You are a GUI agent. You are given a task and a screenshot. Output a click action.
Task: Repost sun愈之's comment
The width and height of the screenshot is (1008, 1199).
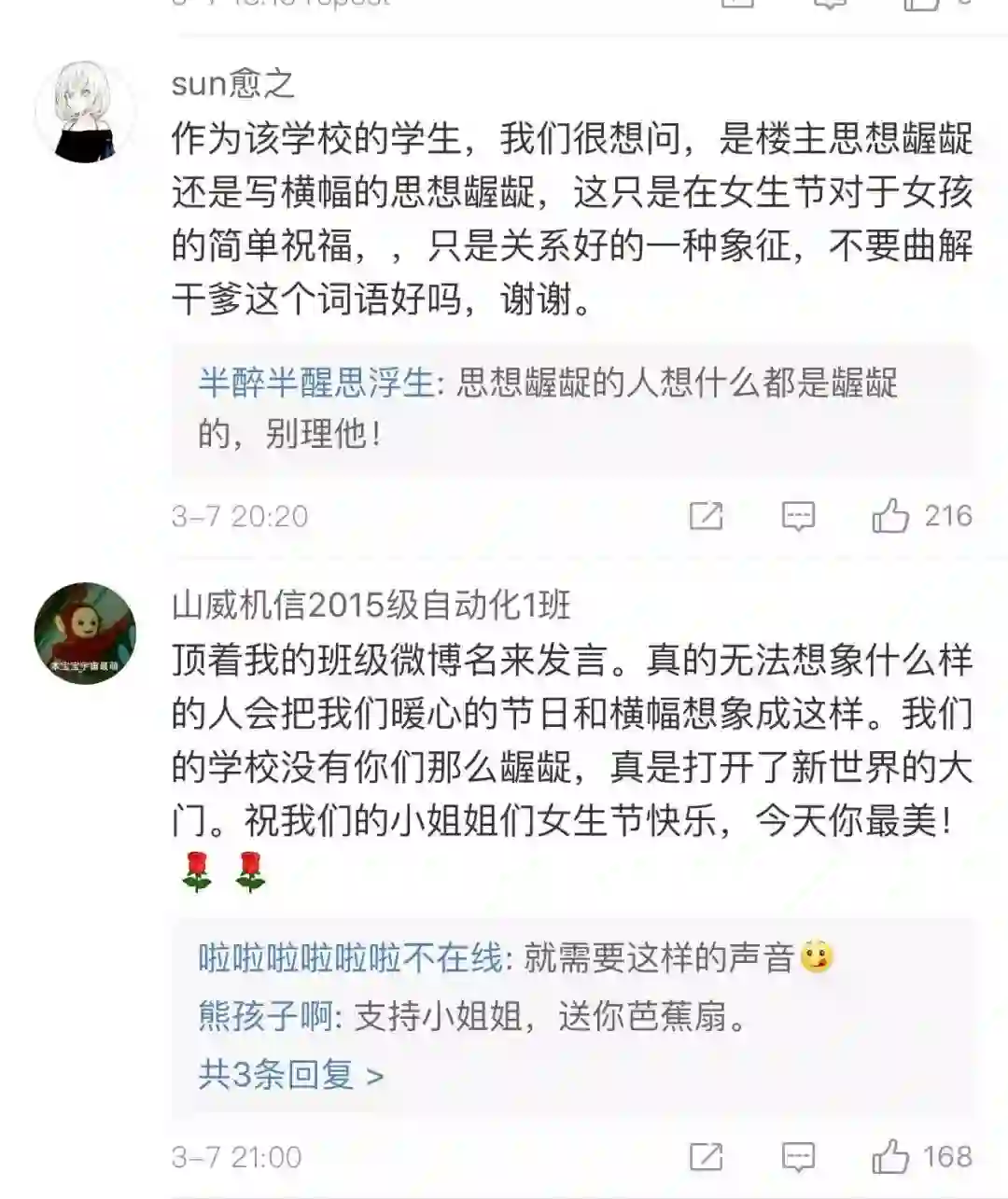(706, 516)
